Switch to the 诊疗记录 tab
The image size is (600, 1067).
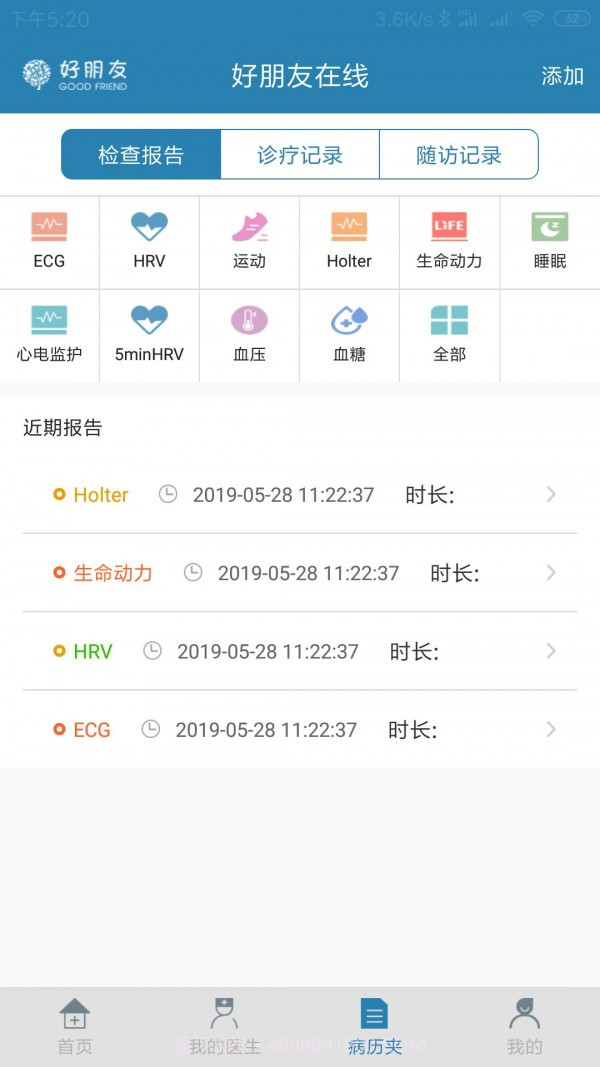(x=300, y=155)
